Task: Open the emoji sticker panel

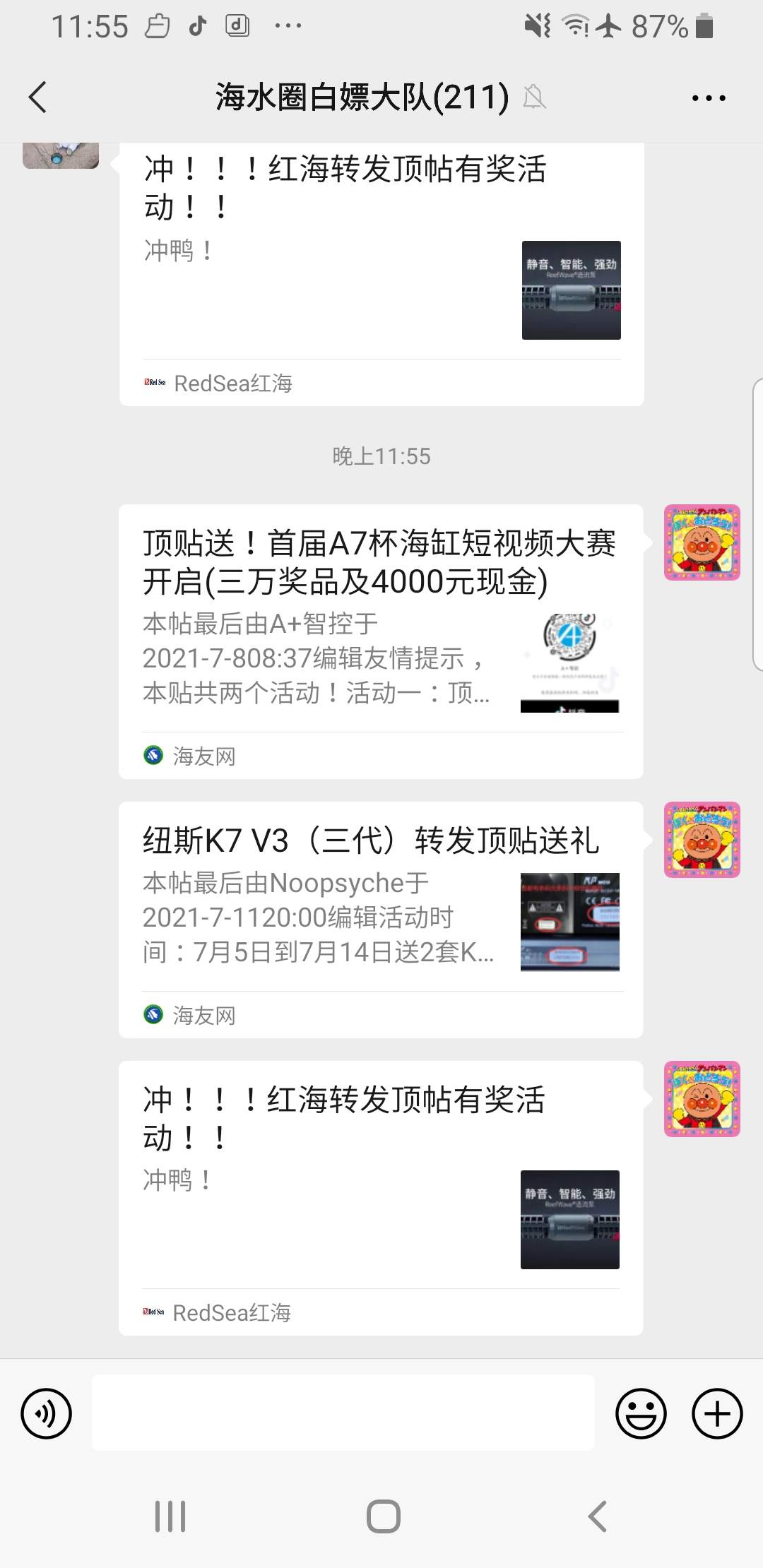Action: [x=641, y=1413]
